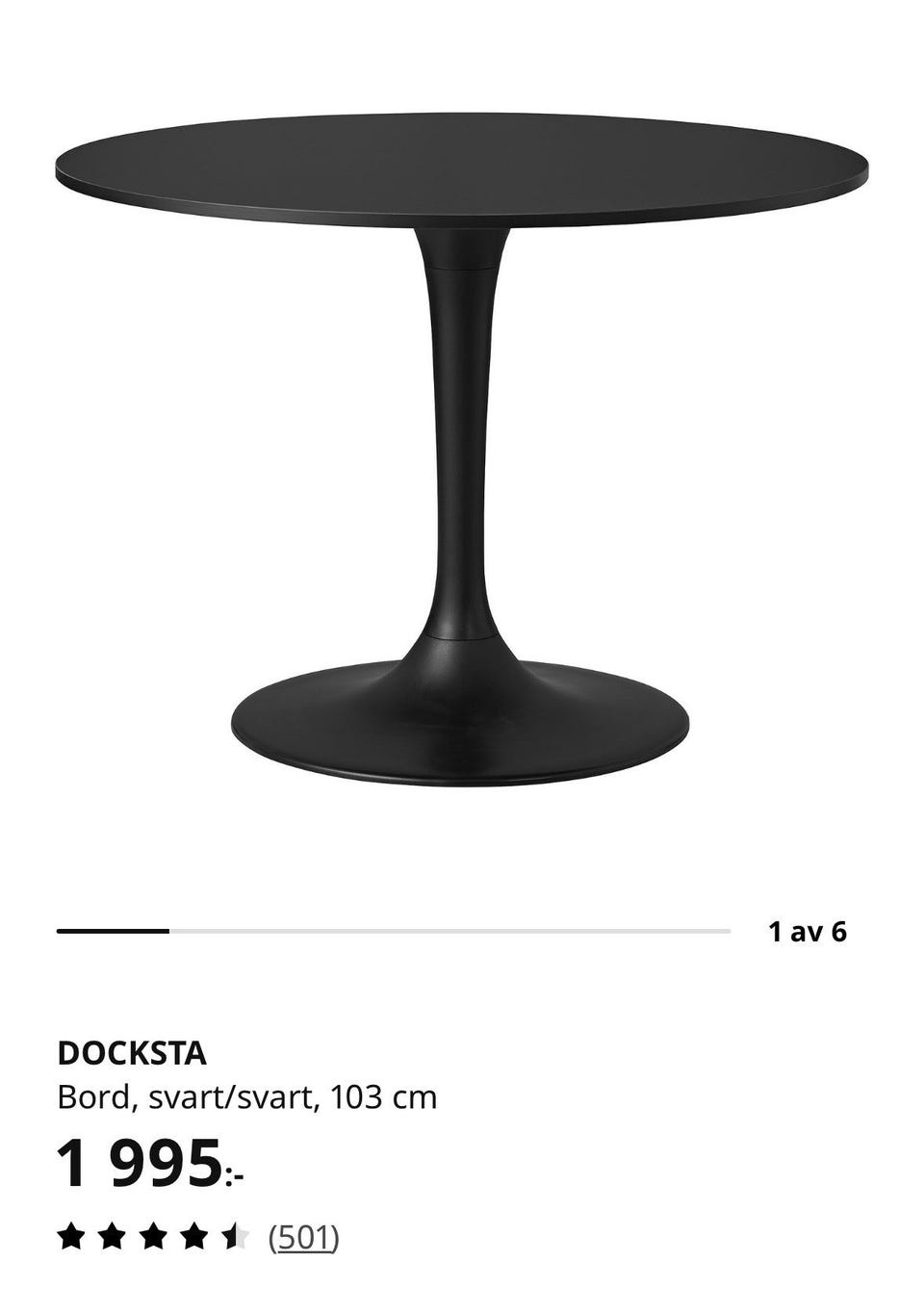
Task: Tap the image gallery progress bar
Action: 393,931
